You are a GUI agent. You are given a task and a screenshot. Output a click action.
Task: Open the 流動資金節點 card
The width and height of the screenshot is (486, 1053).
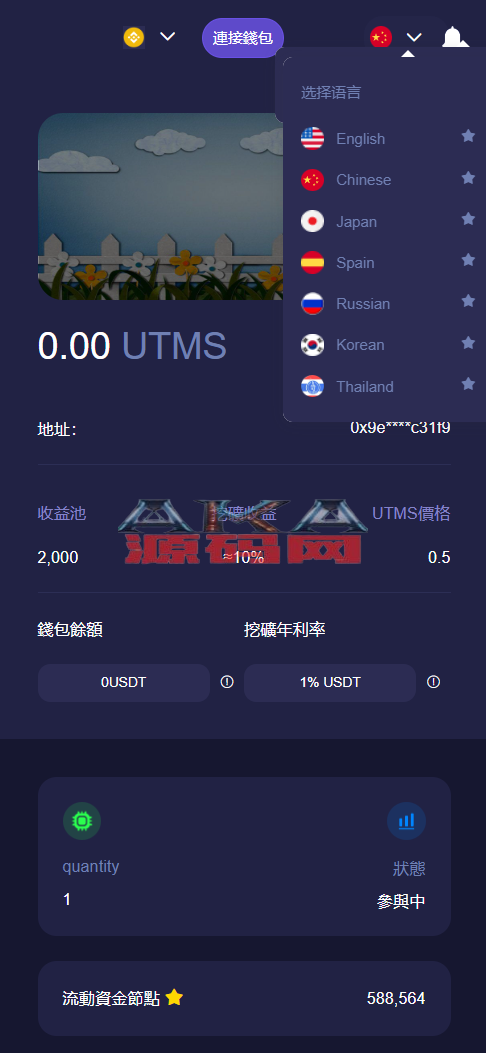point(244,998)
